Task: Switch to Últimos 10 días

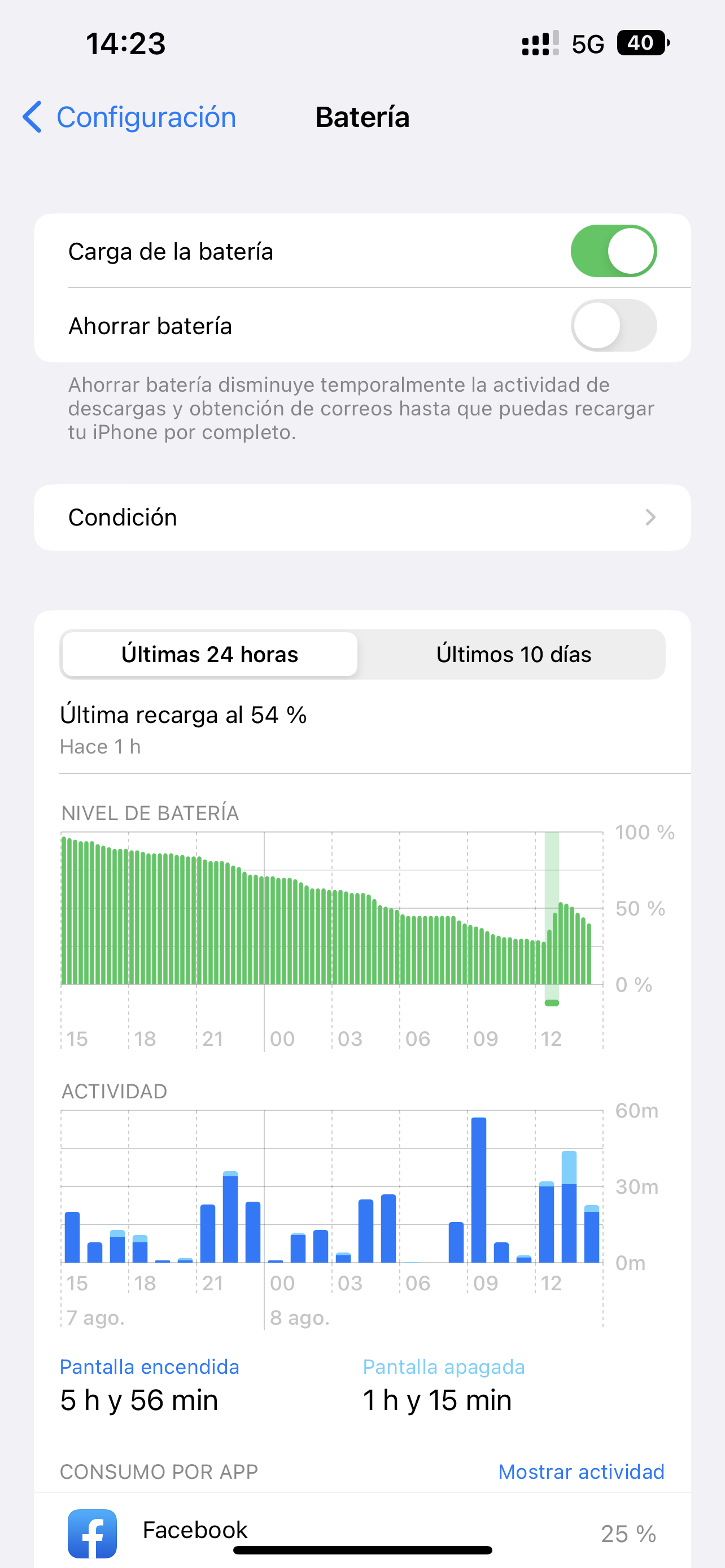Action: pyautogui.click(x=513, y=654)
